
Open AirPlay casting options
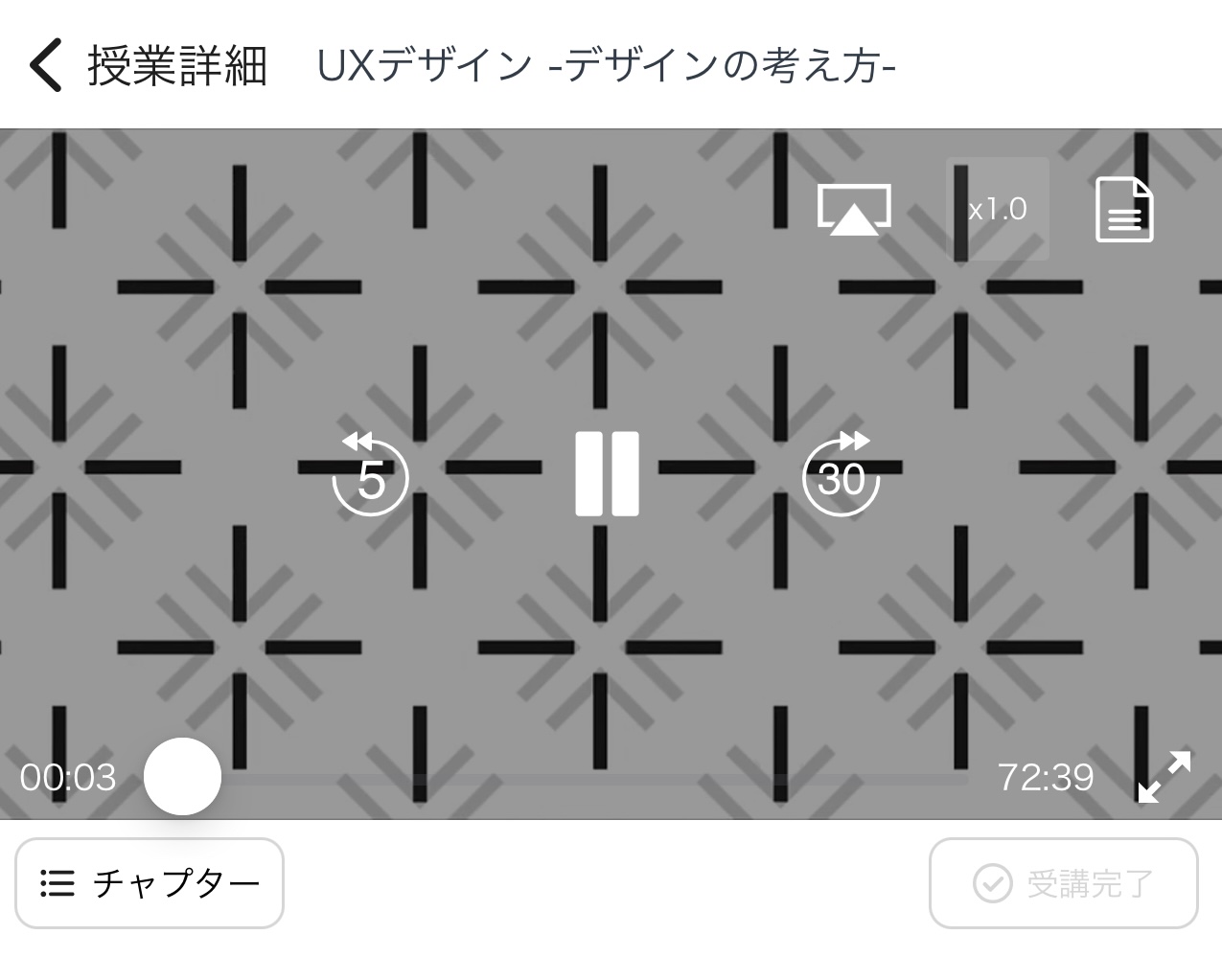pos(854,209)
